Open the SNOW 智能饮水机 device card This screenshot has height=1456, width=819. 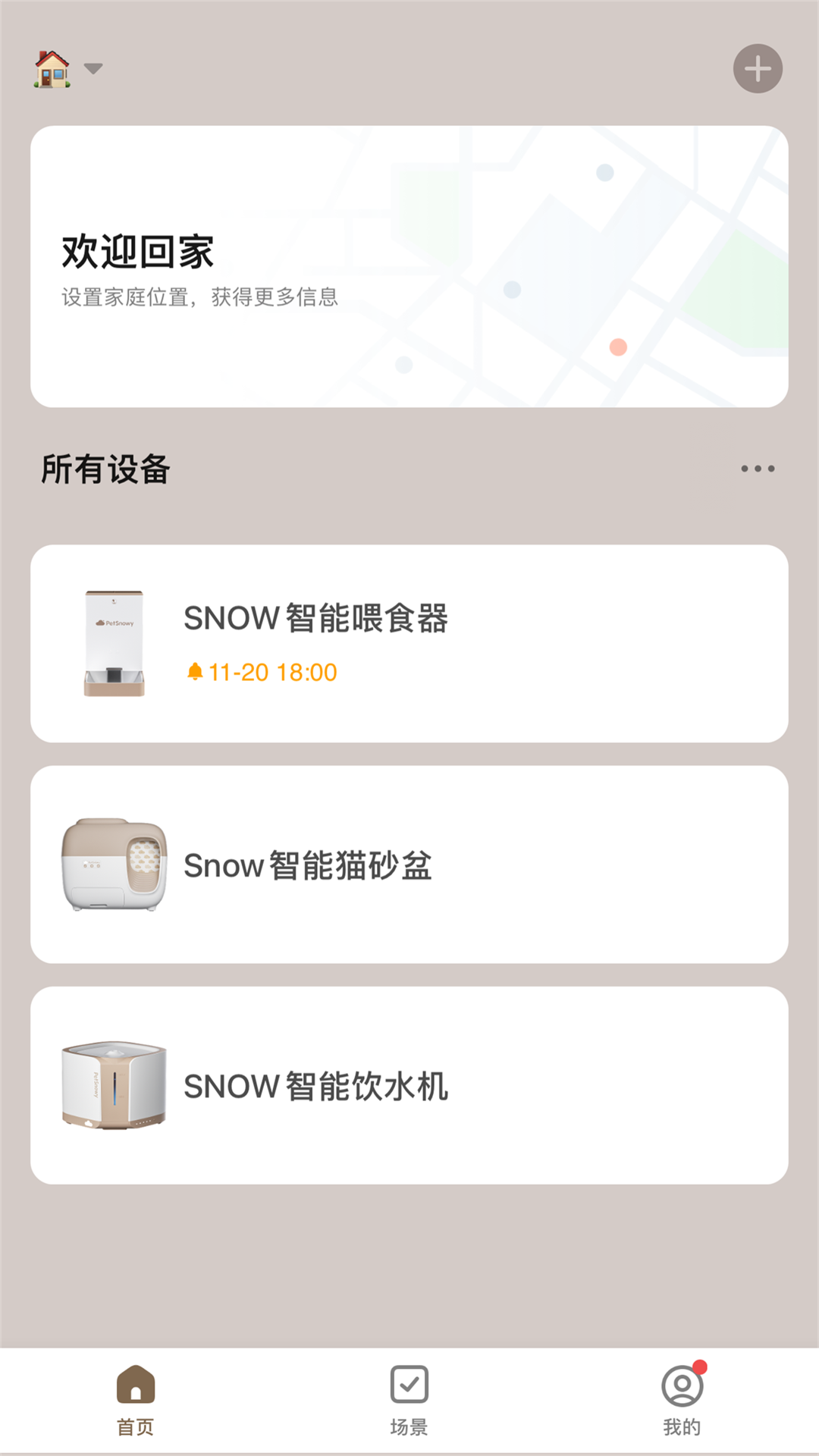click(409, 1084)
